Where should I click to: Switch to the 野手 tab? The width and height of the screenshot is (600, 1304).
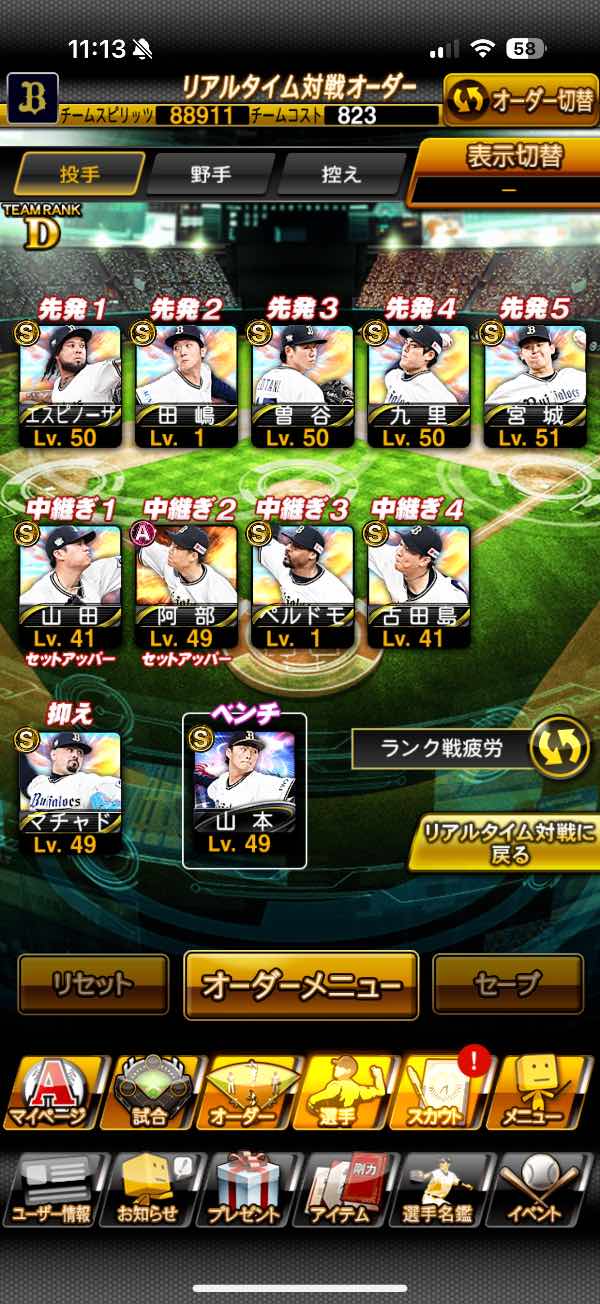point(211,175)
